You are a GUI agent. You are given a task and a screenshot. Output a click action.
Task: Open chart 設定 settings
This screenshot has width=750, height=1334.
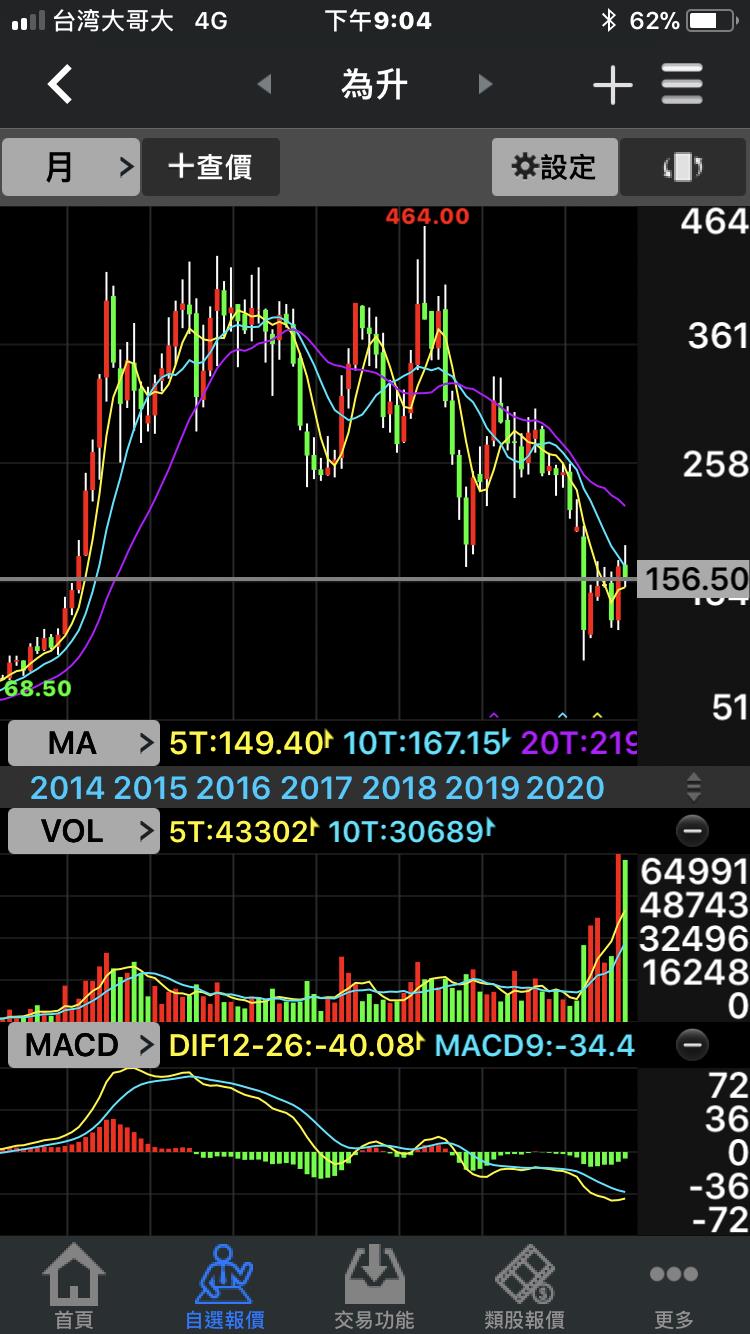pyautogui.click(x=554, y=167)
